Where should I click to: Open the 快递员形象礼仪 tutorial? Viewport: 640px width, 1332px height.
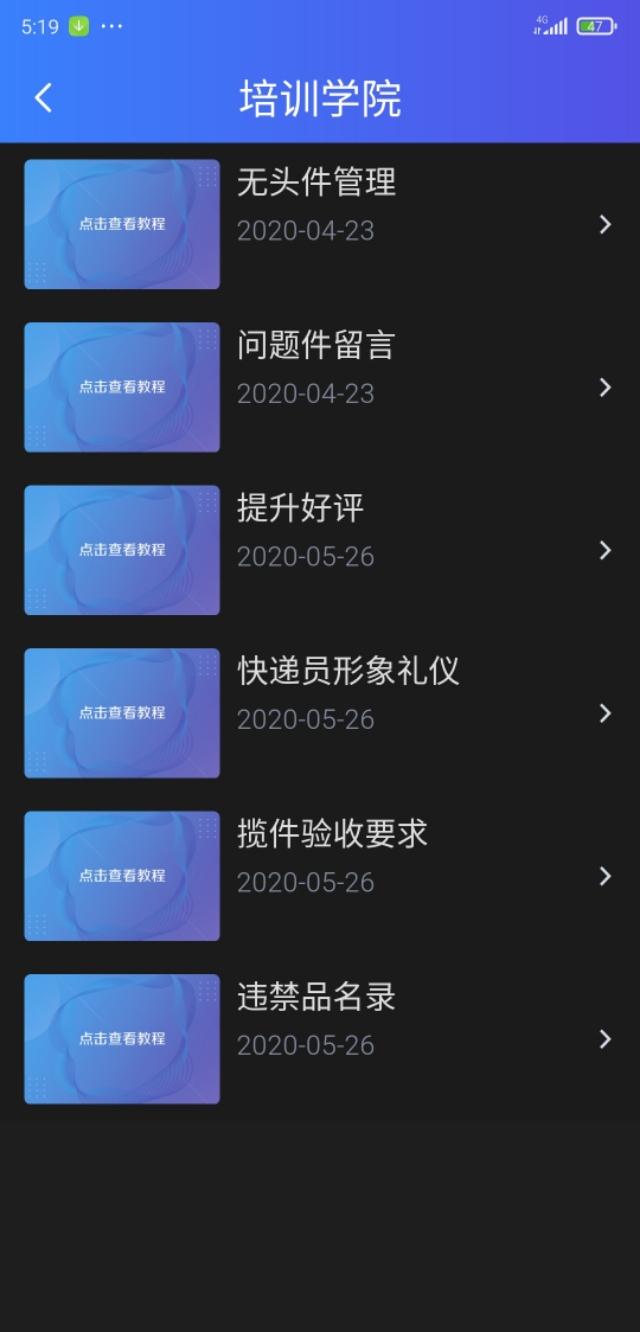pyautogui.click(x=320, y=713)
